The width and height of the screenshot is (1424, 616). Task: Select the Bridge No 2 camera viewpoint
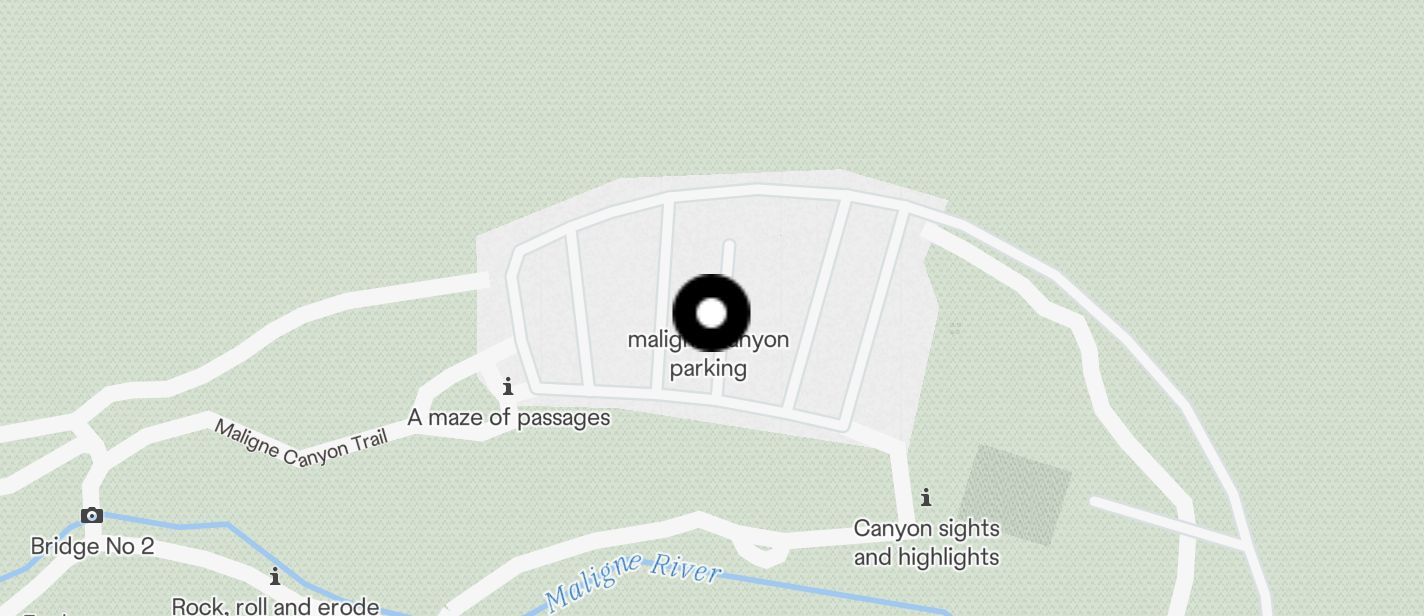92,516
